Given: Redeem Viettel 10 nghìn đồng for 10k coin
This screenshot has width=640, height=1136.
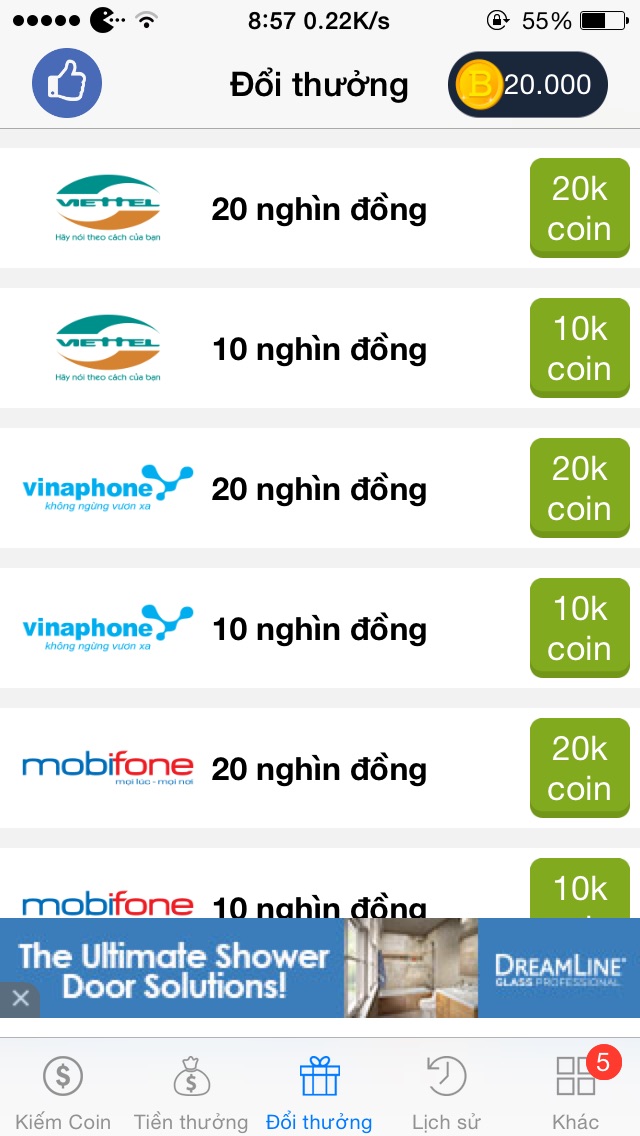Looking at the screenshot, I should 579,348.
